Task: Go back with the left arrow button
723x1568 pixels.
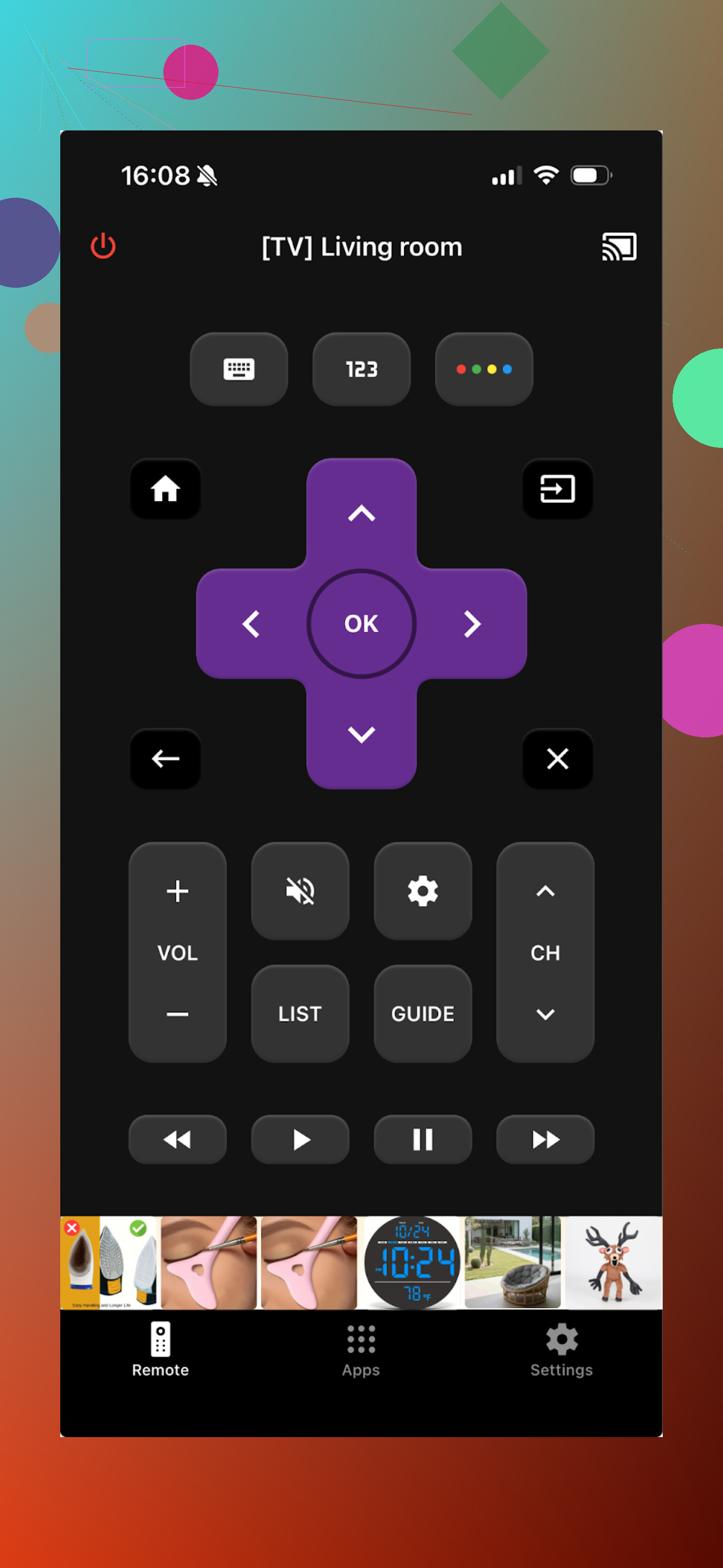Action: 166,759
